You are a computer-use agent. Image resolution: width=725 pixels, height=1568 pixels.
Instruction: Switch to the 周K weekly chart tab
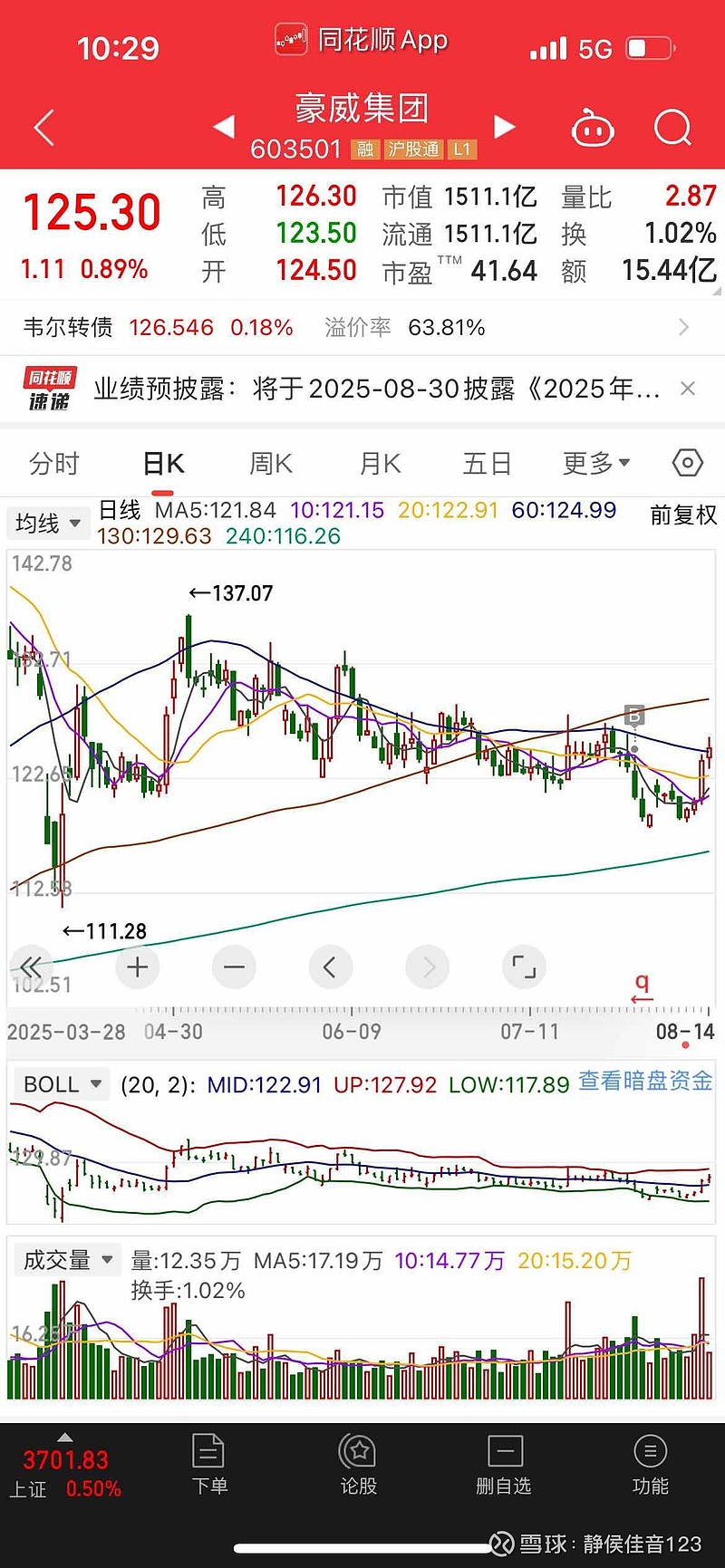(x=269, y=463)
